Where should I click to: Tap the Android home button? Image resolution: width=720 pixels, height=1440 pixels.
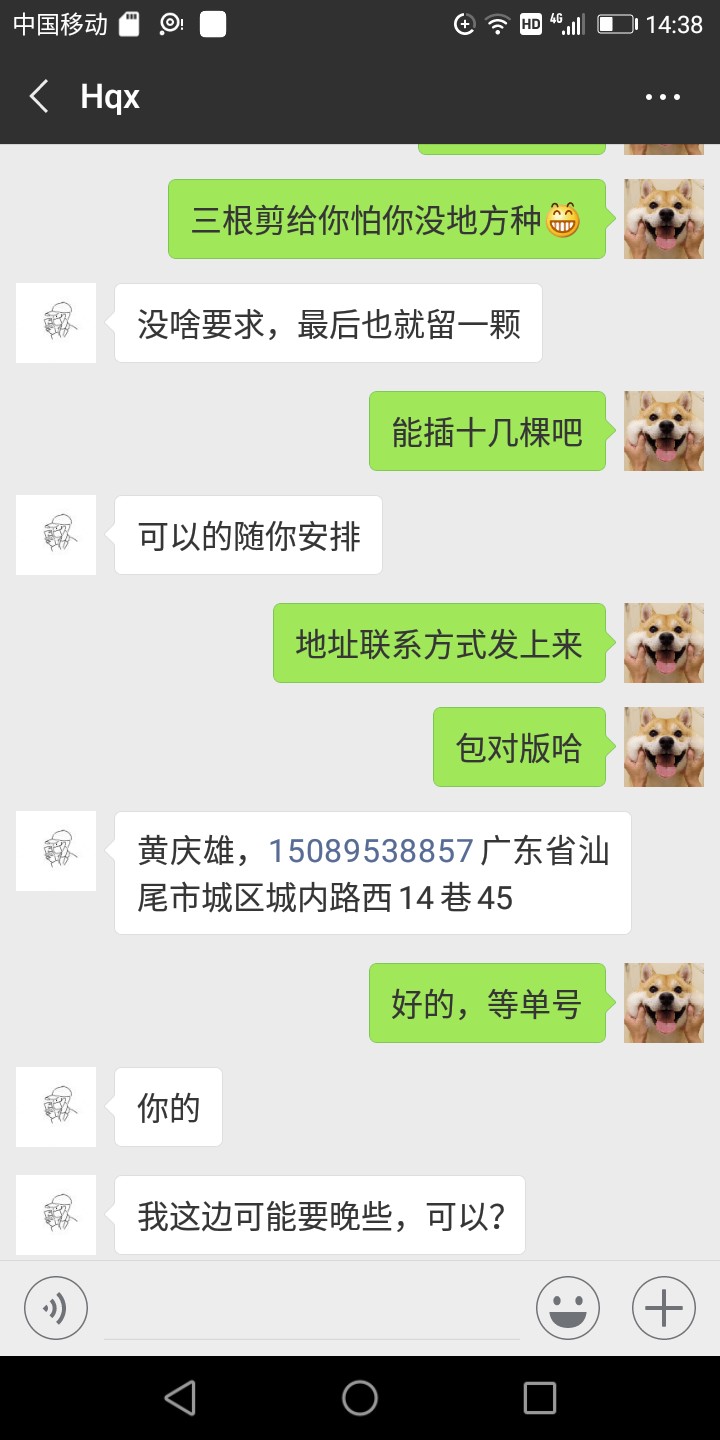(x=360, y=1398)
